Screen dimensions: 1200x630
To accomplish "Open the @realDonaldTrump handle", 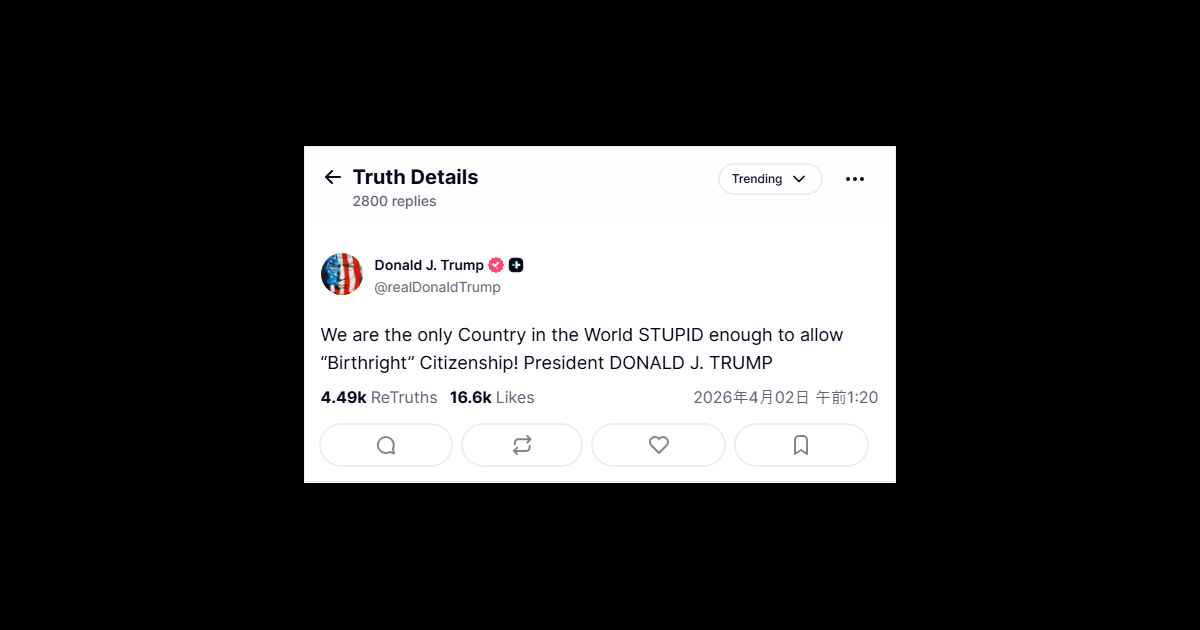I will point(437,287).
